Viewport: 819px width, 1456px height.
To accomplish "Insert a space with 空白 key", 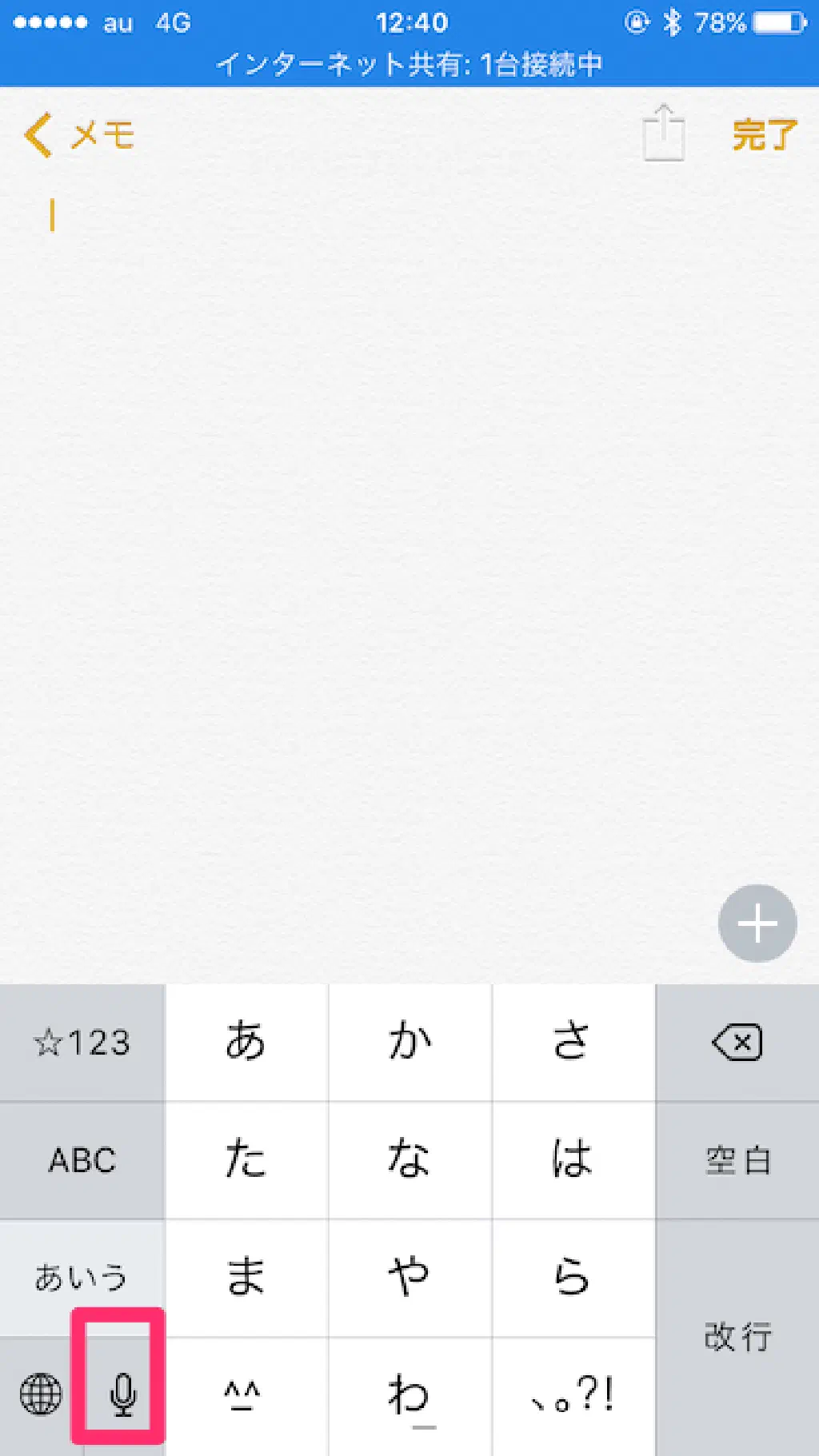I will 737,1160.
